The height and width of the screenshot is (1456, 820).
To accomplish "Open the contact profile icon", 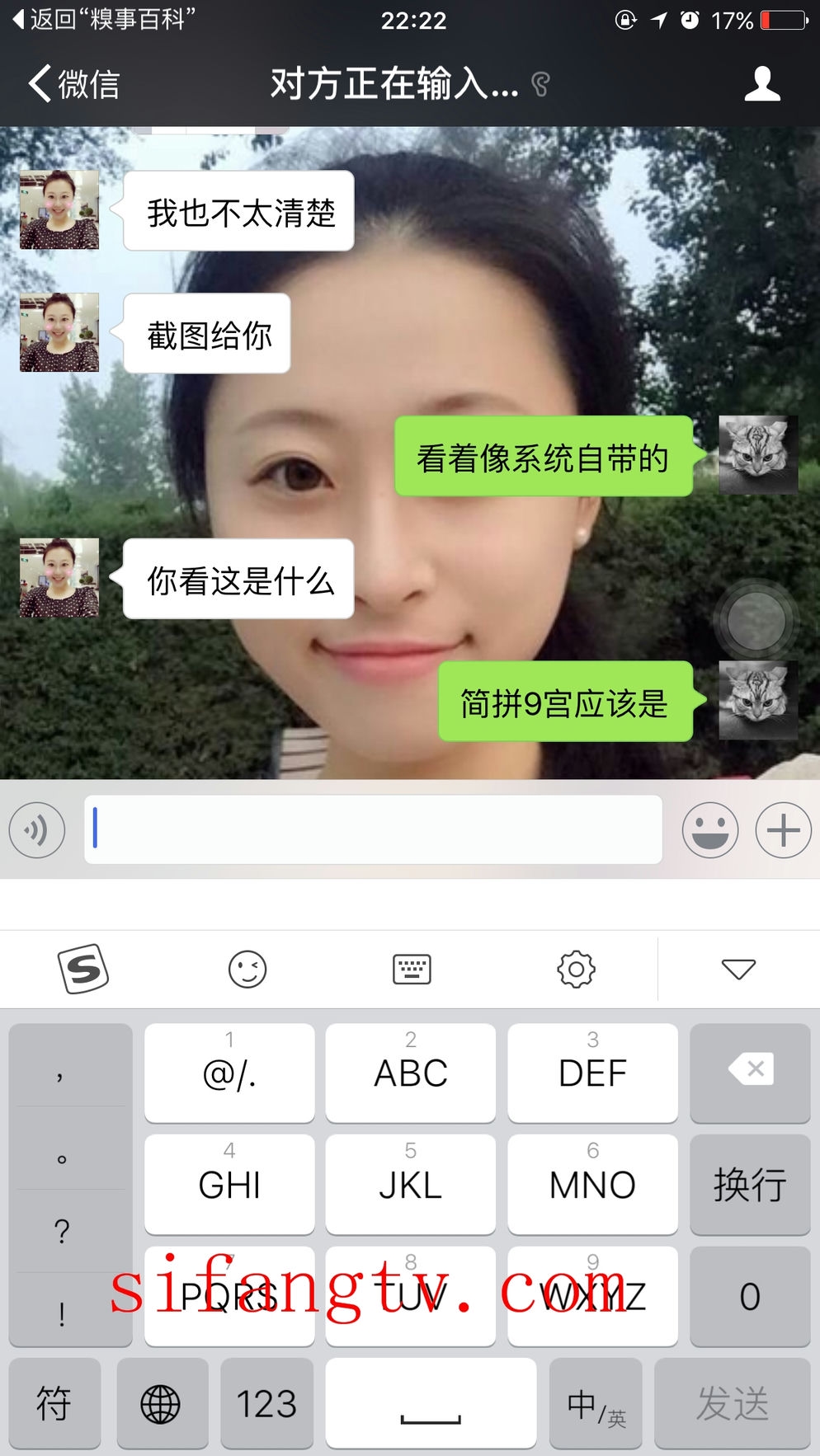I will pyautogui.click(x=761, y=84).
